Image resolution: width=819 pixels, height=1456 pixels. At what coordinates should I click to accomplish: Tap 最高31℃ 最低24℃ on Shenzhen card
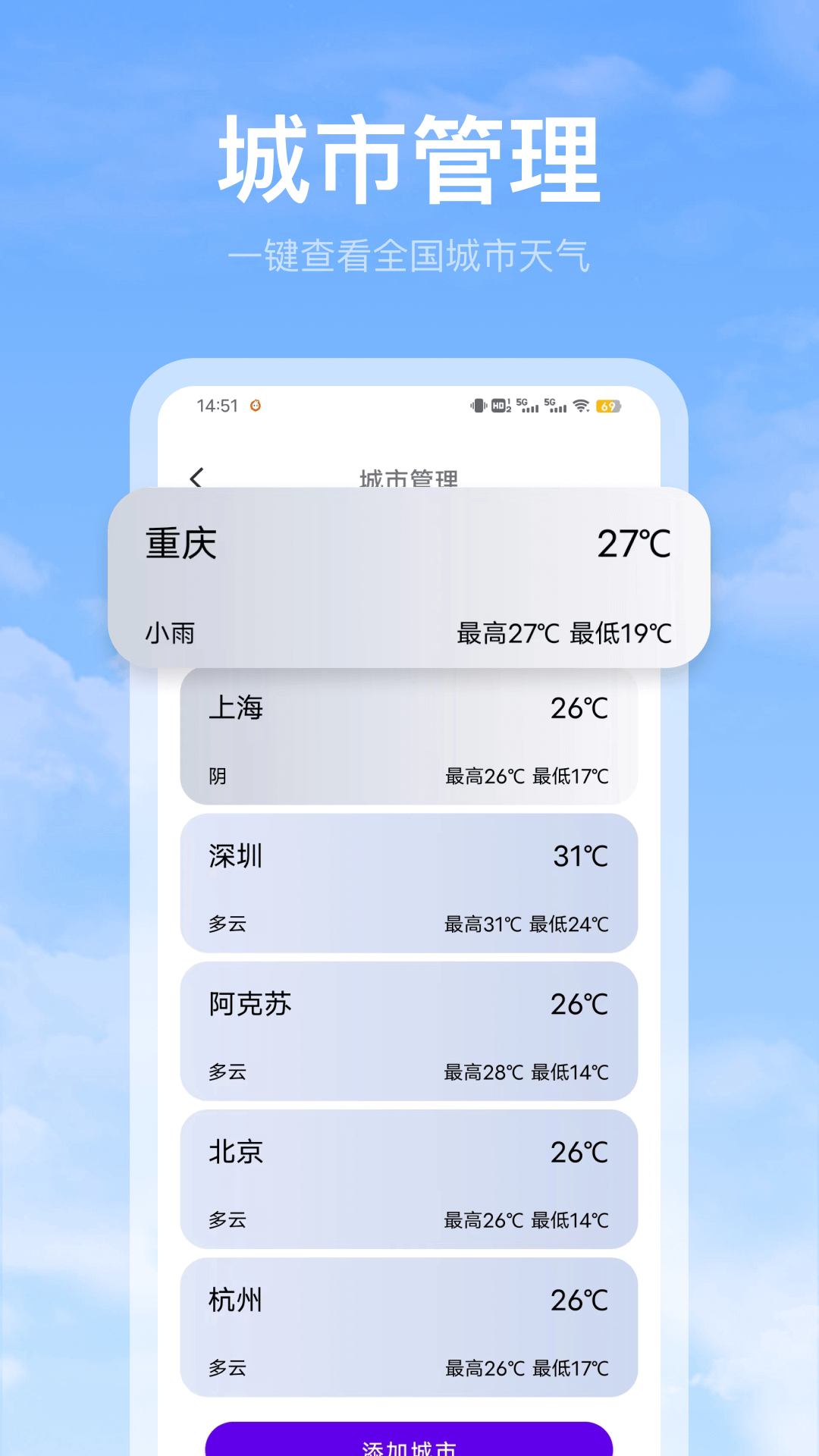click(526, 924)
